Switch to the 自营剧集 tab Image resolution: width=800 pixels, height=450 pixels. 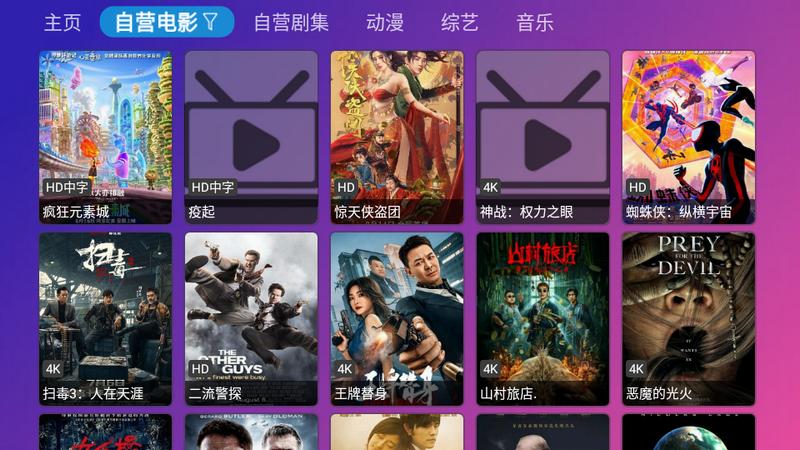tap(291, 22)
